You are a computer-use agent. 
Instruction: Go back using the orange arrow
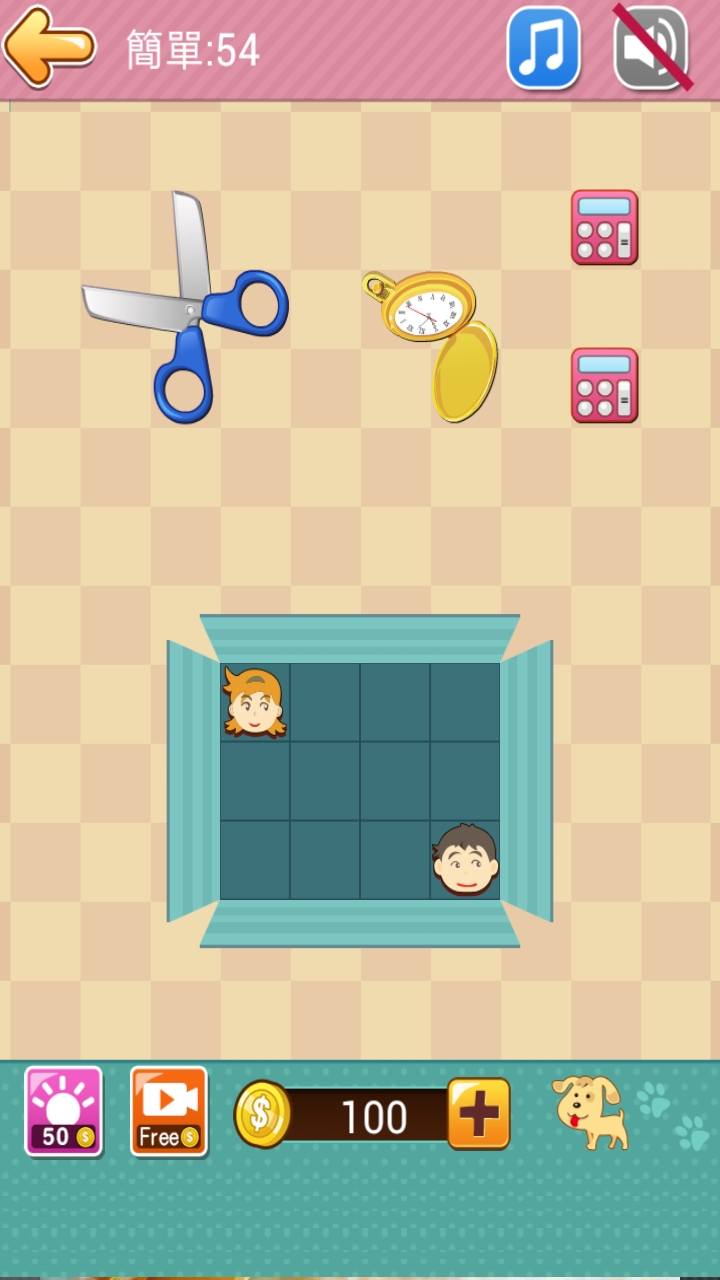49,46
